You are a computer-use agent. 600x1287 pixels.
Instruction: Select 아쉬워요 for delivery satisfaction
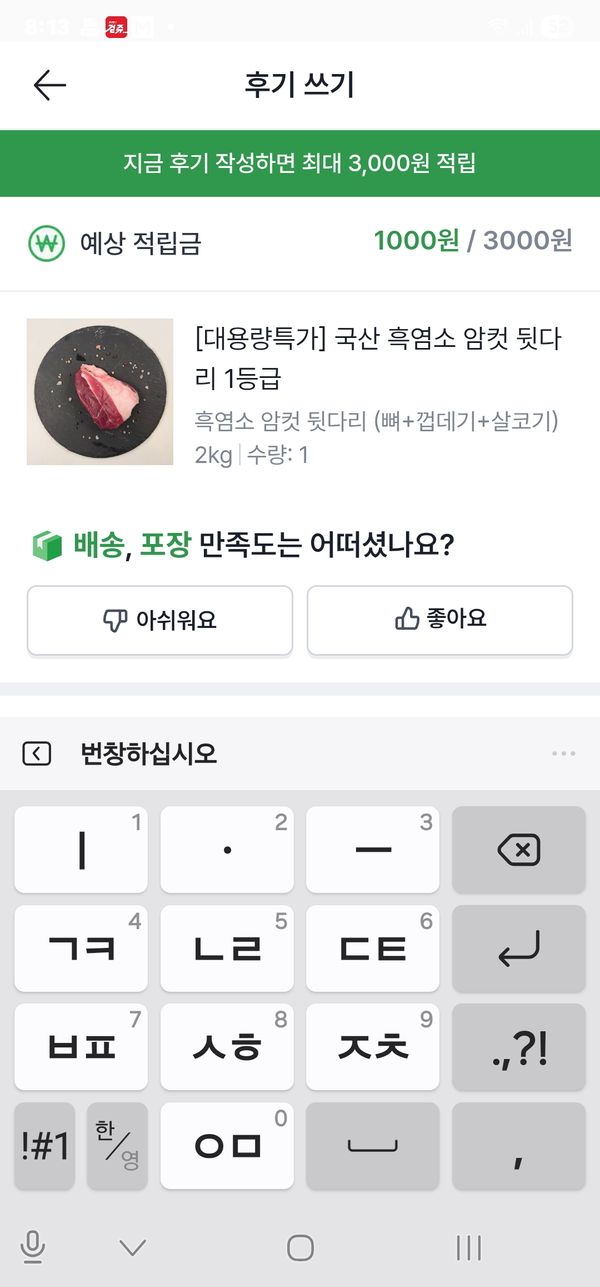[160, 621]
